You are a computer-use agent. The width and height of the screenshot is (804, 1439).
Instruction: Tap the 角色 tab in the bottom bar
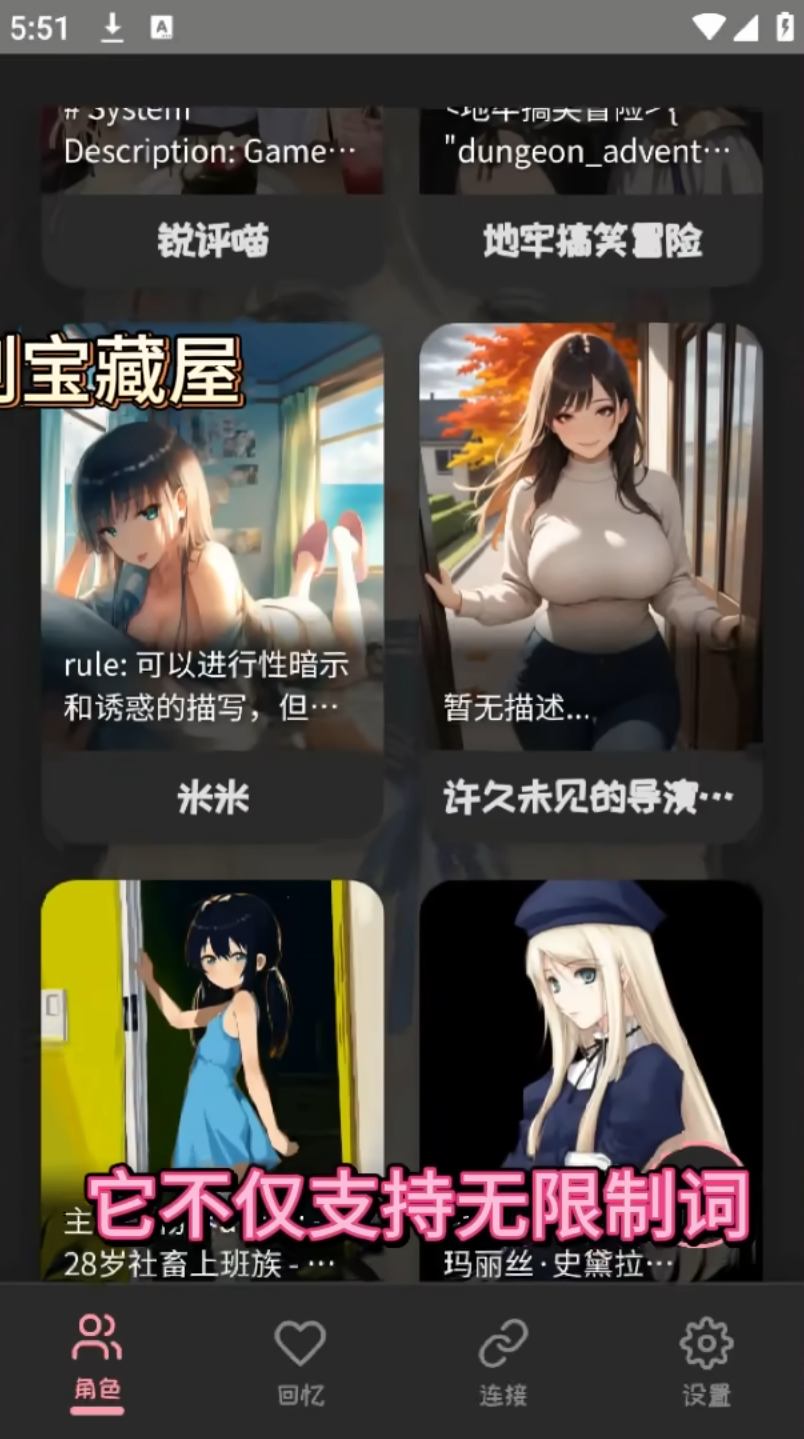[x=97, y=1360]
